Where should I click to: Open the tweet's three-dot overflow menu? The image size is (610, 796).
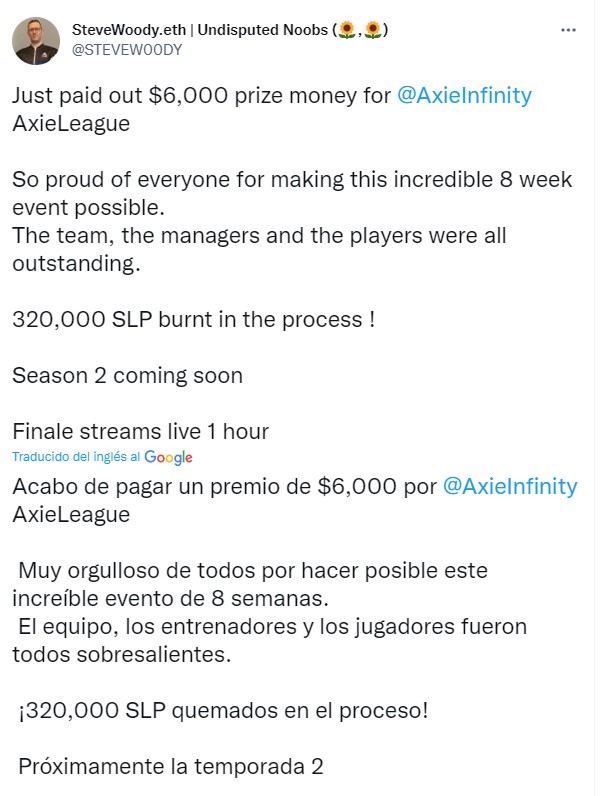pos(568,30)
